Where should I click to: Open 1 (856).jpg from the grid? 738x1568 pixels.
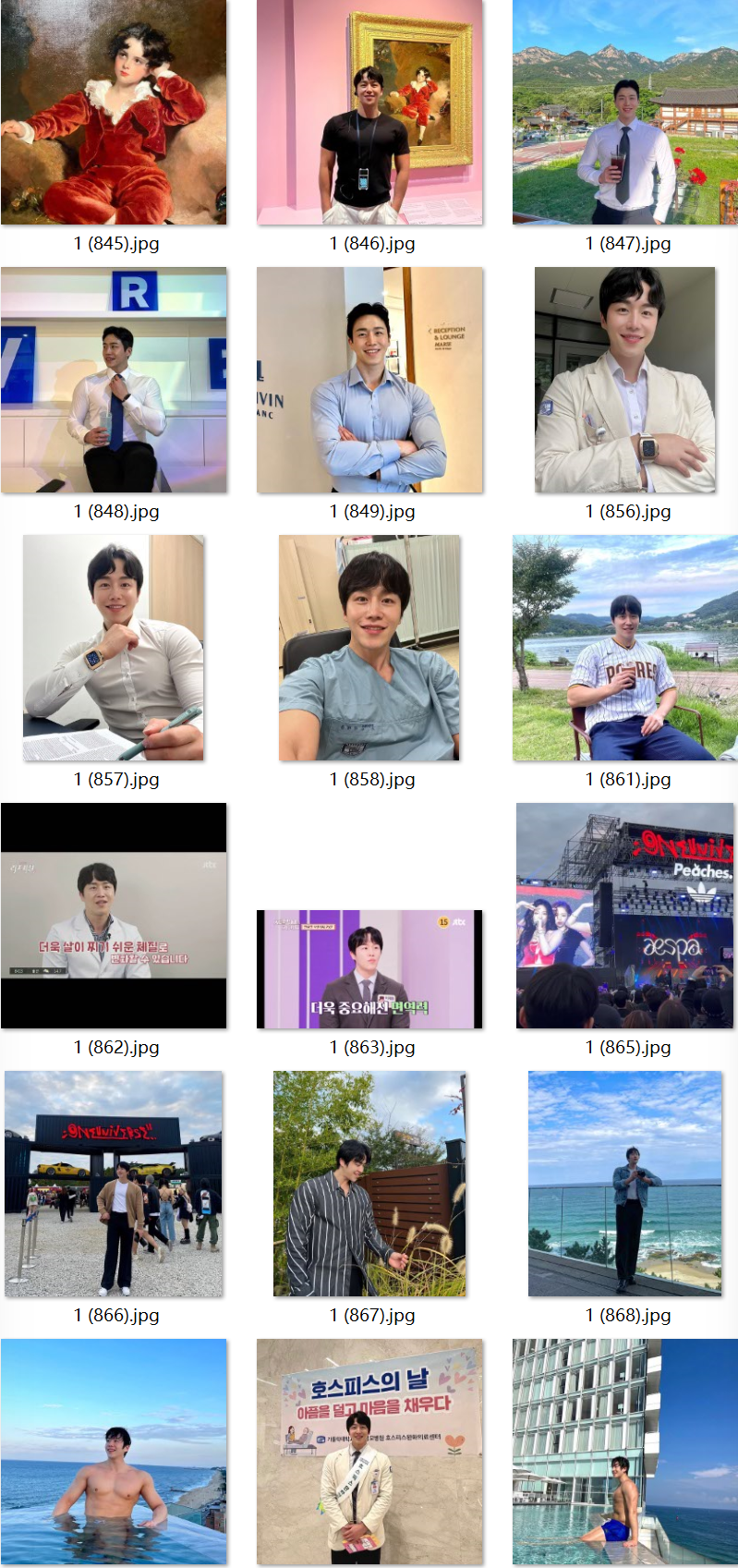point(625,380)
